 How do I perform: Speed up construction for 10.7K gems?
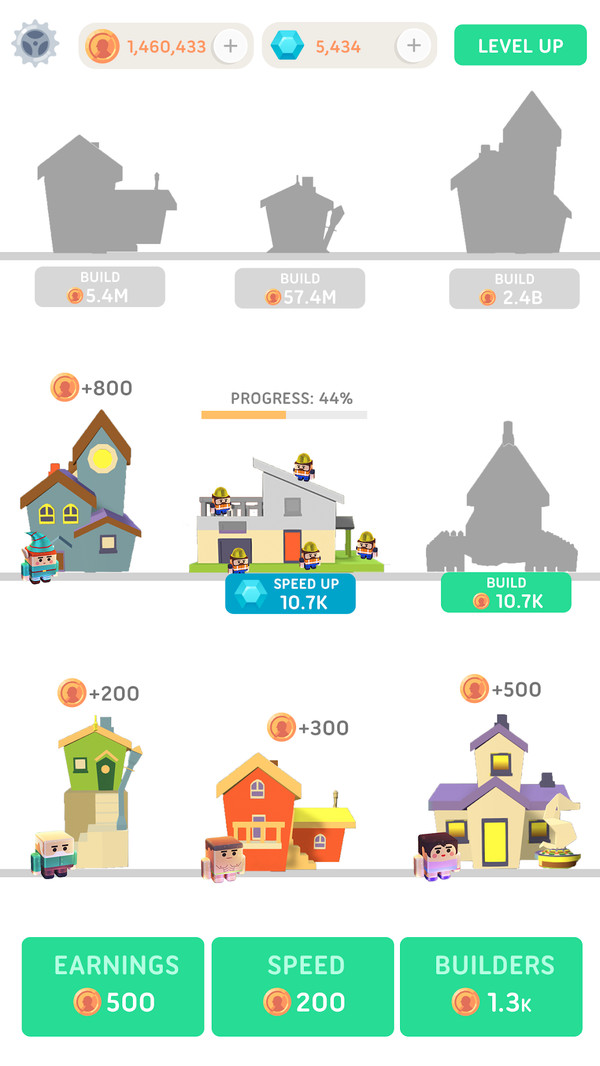[290, 593]
